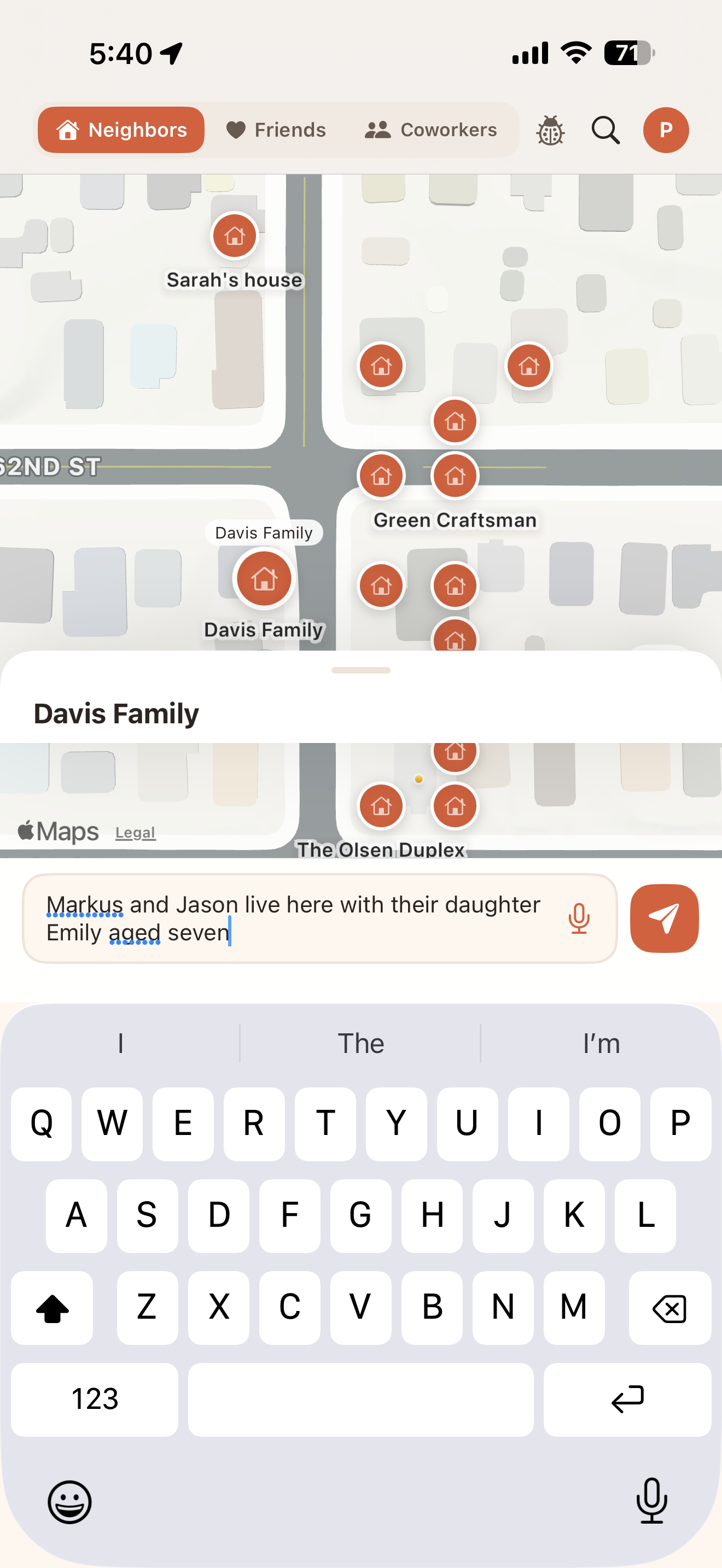The width and height of the screenshot is (722, 1568).
Task: Select the Green Craftsman house pin
Action: click(x=455, y=476)
